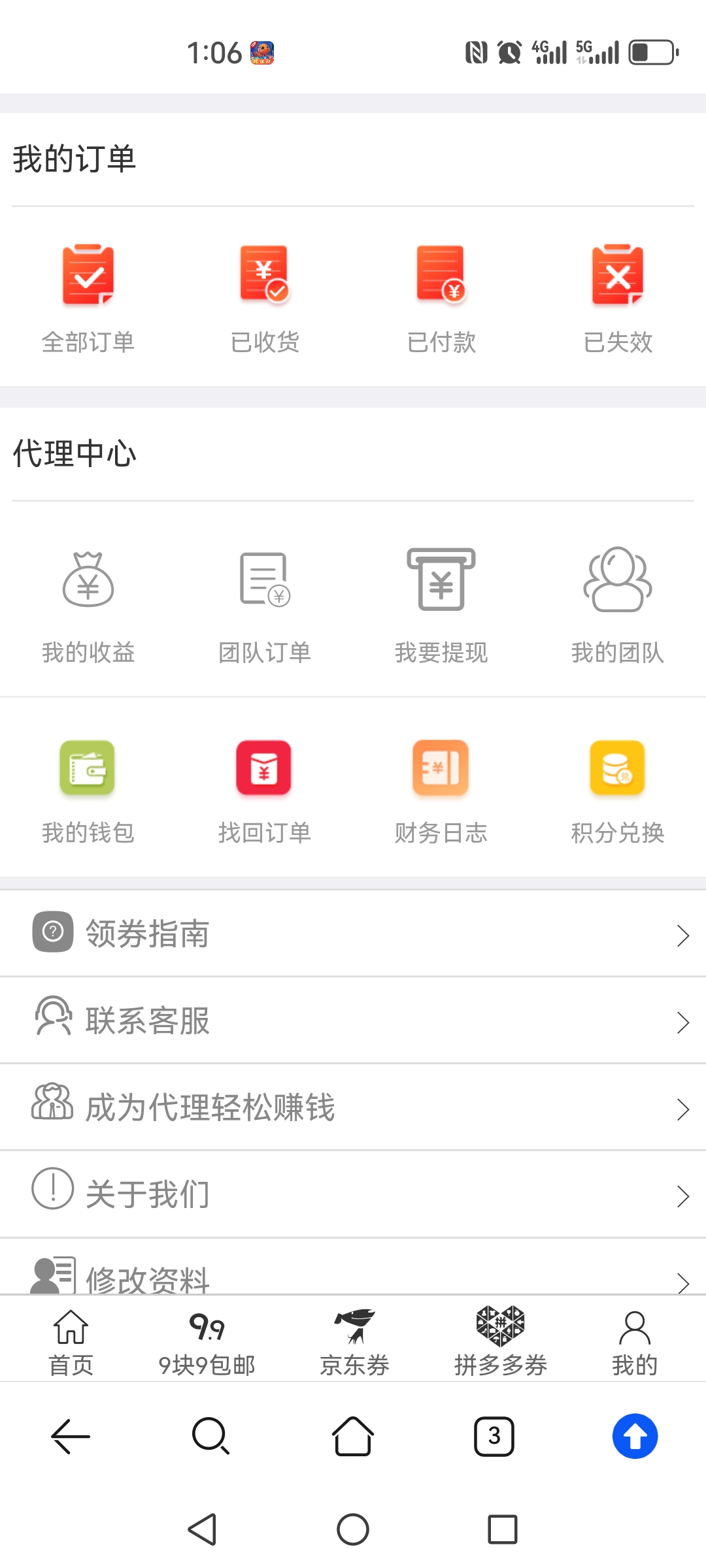The height and width of the screenshot is (1568, 706).
Task: Go to 积分兑换 points exchange
Action: tap(618, 791)
